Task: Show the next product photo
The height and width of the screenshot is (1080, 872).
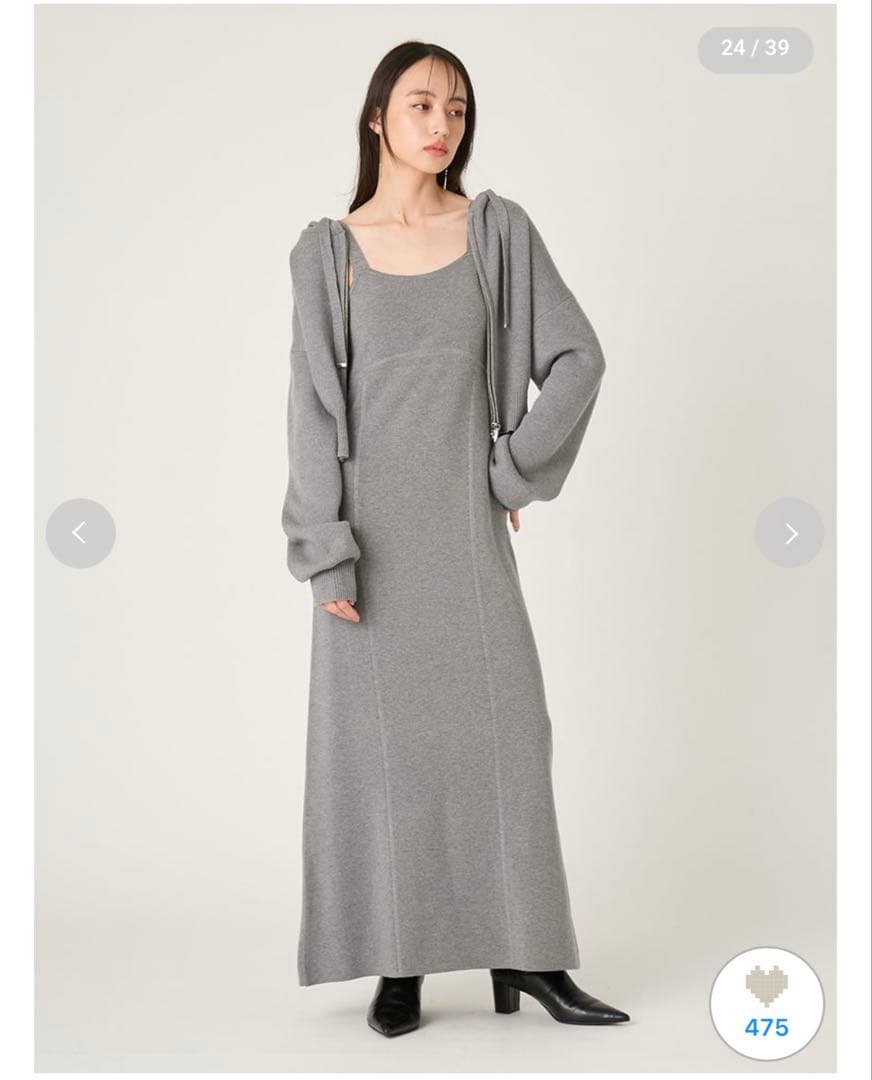Action: point(789,533)
